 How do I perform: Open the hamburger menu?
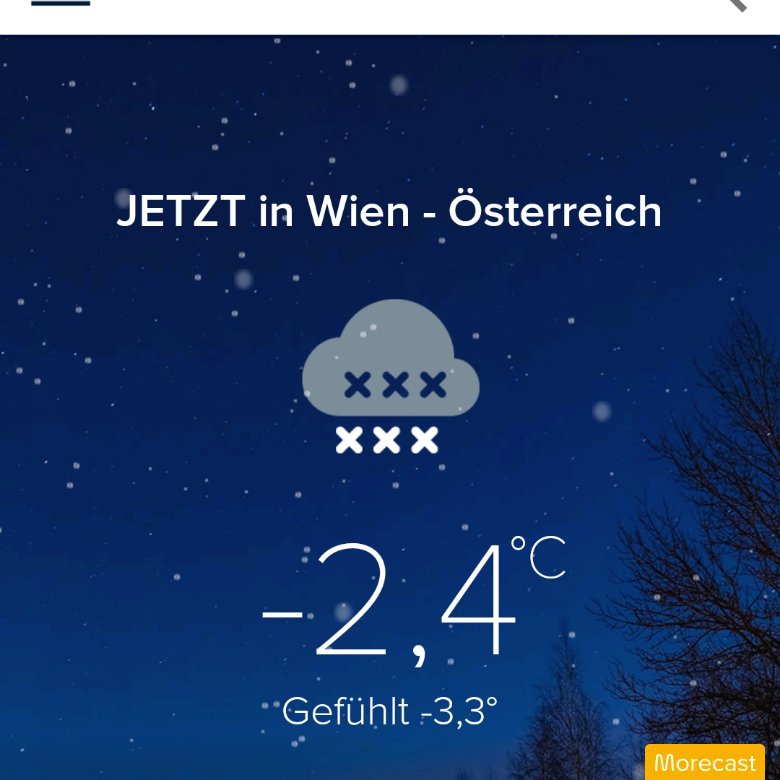(60, 3)
